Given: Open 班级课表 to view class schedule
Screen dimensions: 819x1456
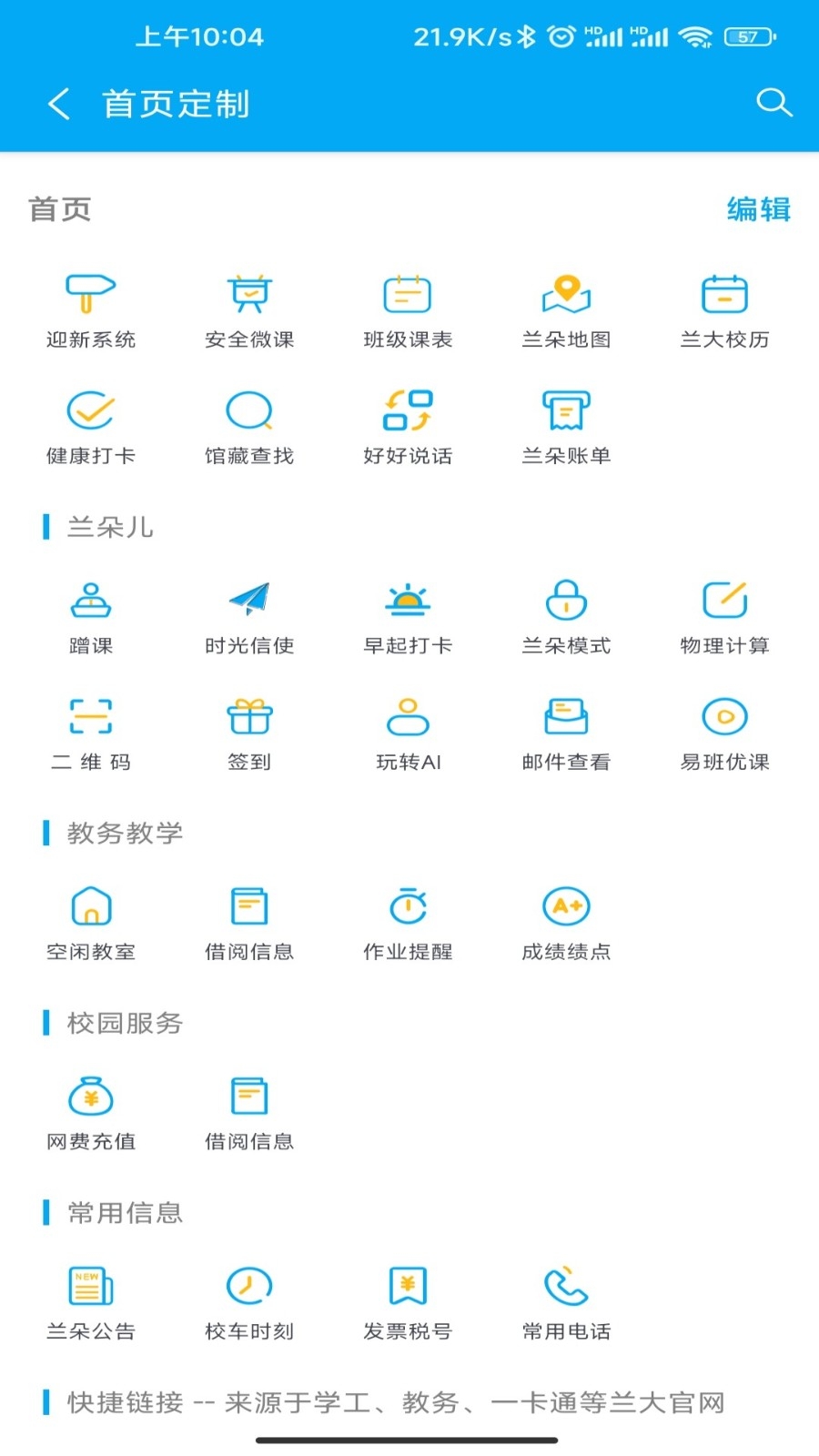Looking at the screenshot, I should click(407, 309).
